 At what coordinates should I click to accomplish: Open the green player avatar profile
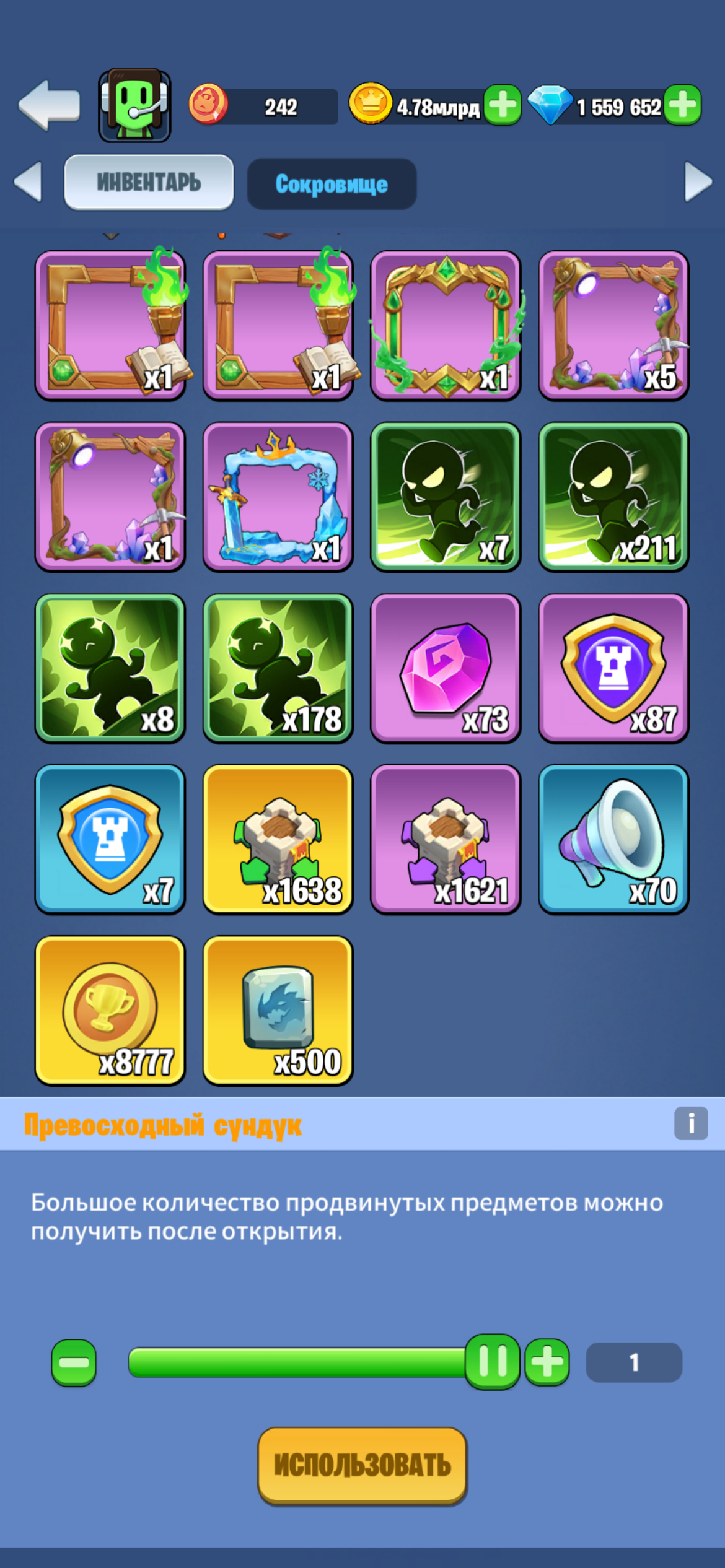tap(134, 105)
